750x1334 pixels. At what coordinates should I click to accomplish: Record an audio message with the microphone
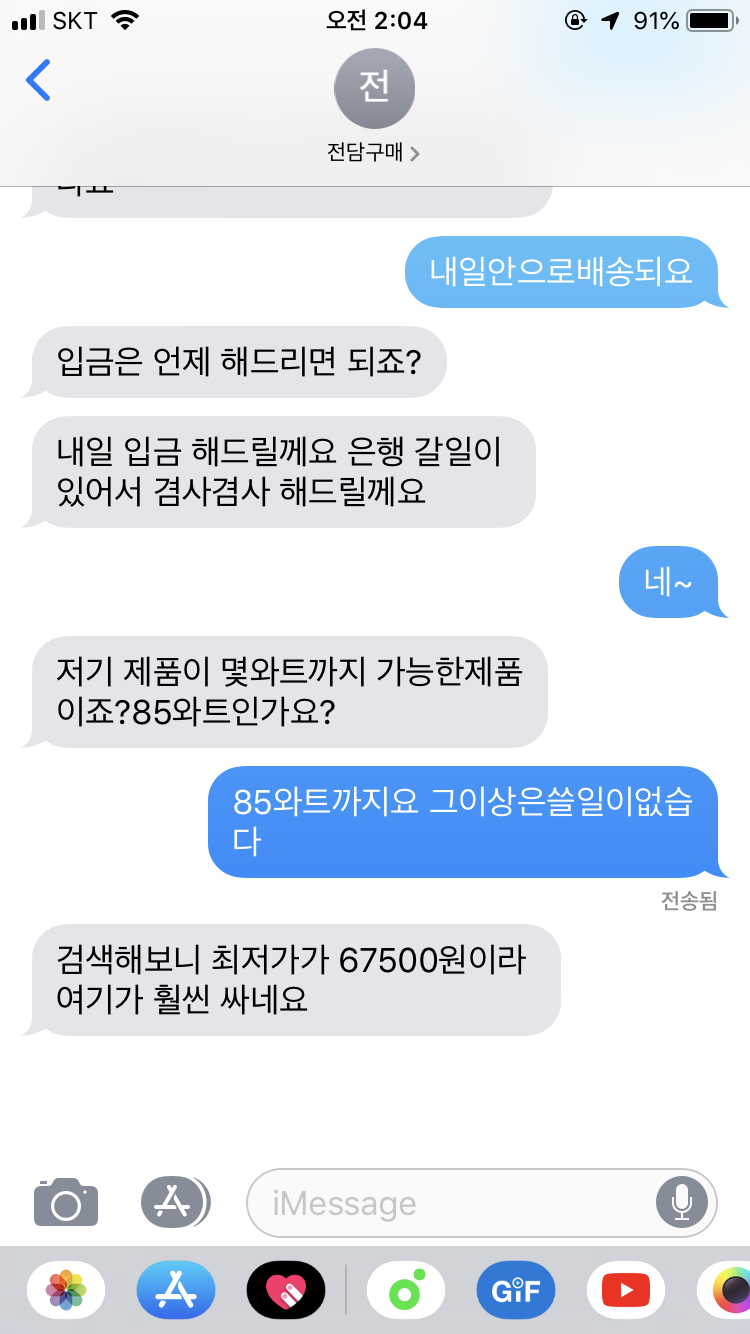click(x=682, y=1203)
